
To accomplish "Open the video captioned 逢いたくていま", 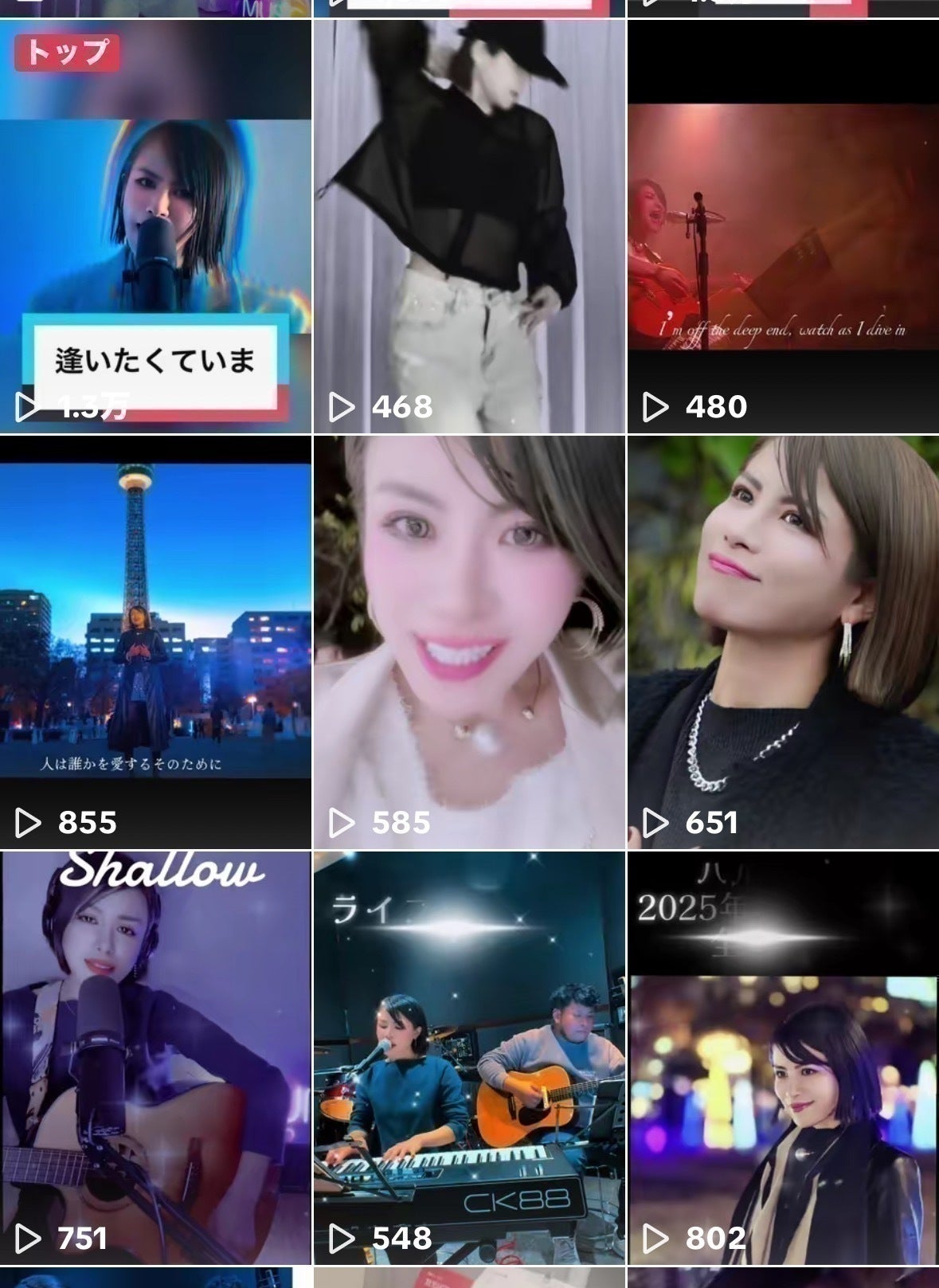I will pyautogui.click(x=155, y=227).
